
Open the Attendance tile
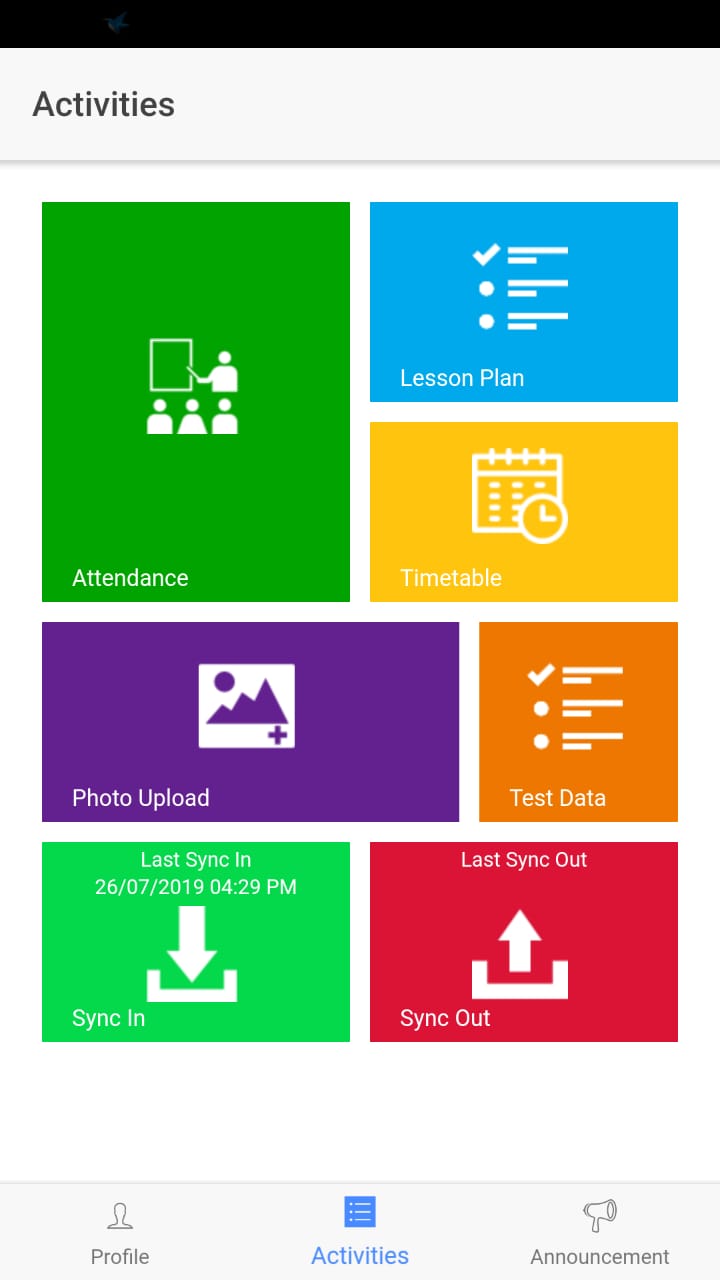pos(196,402)
